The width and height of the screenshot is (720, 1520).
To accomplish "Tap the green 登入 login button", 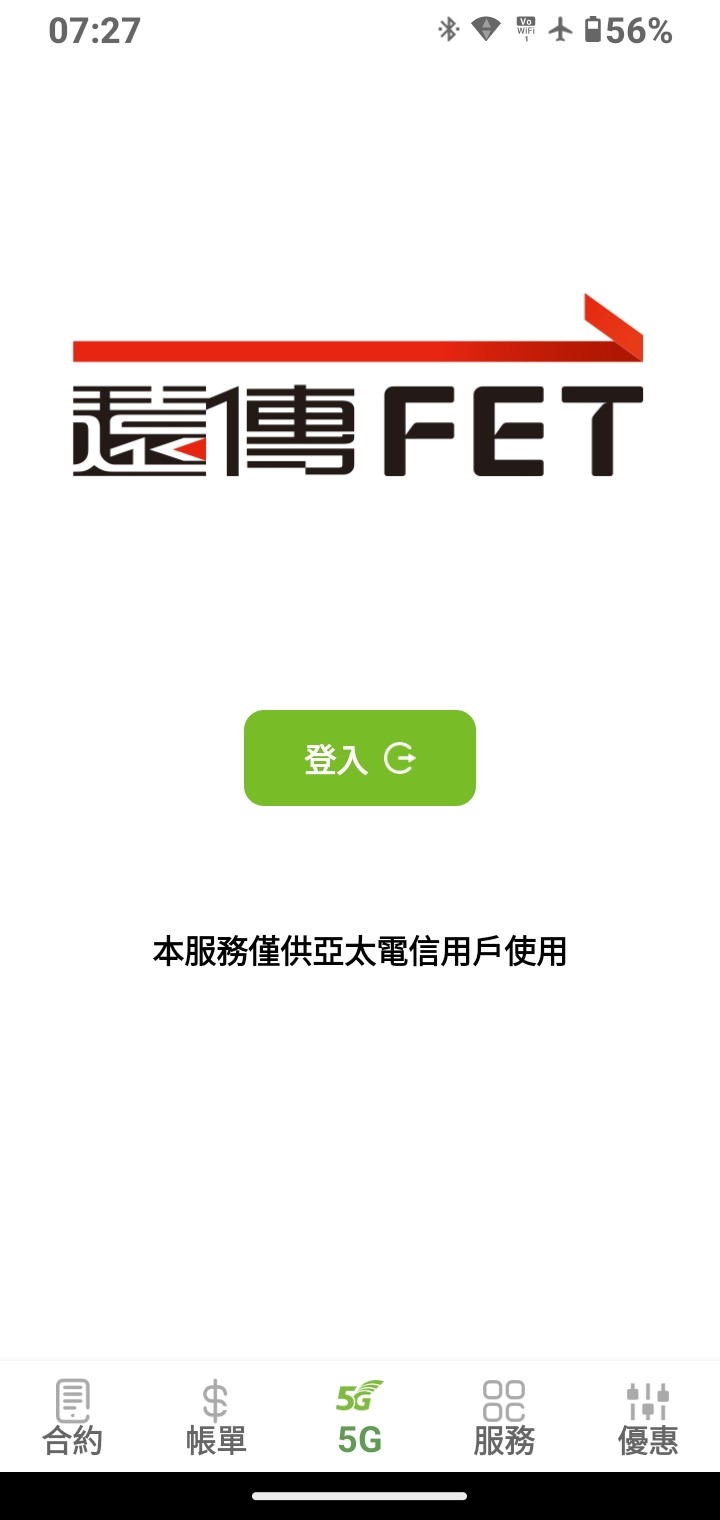I will 360,758.
